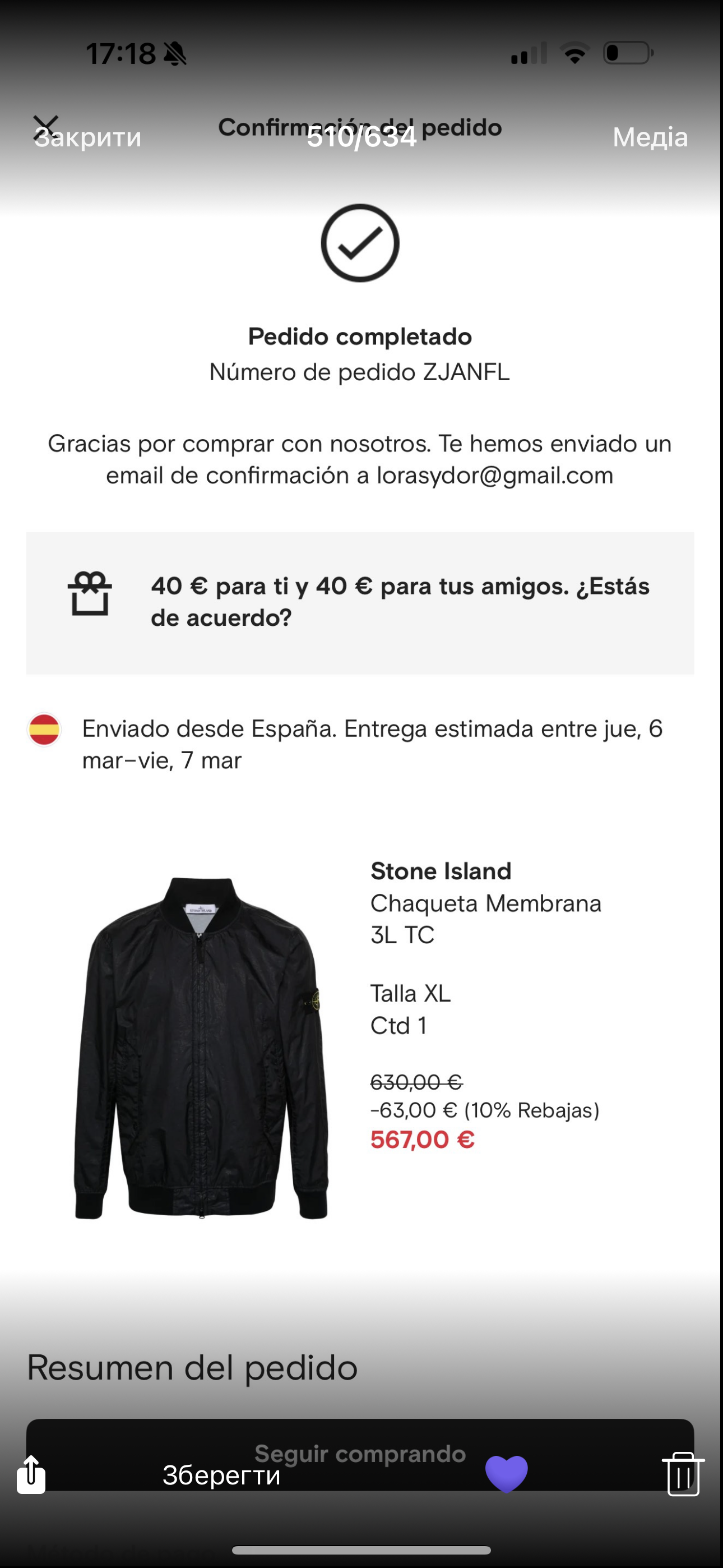
Task: Open the Медіа gallery
Action: 650,137
